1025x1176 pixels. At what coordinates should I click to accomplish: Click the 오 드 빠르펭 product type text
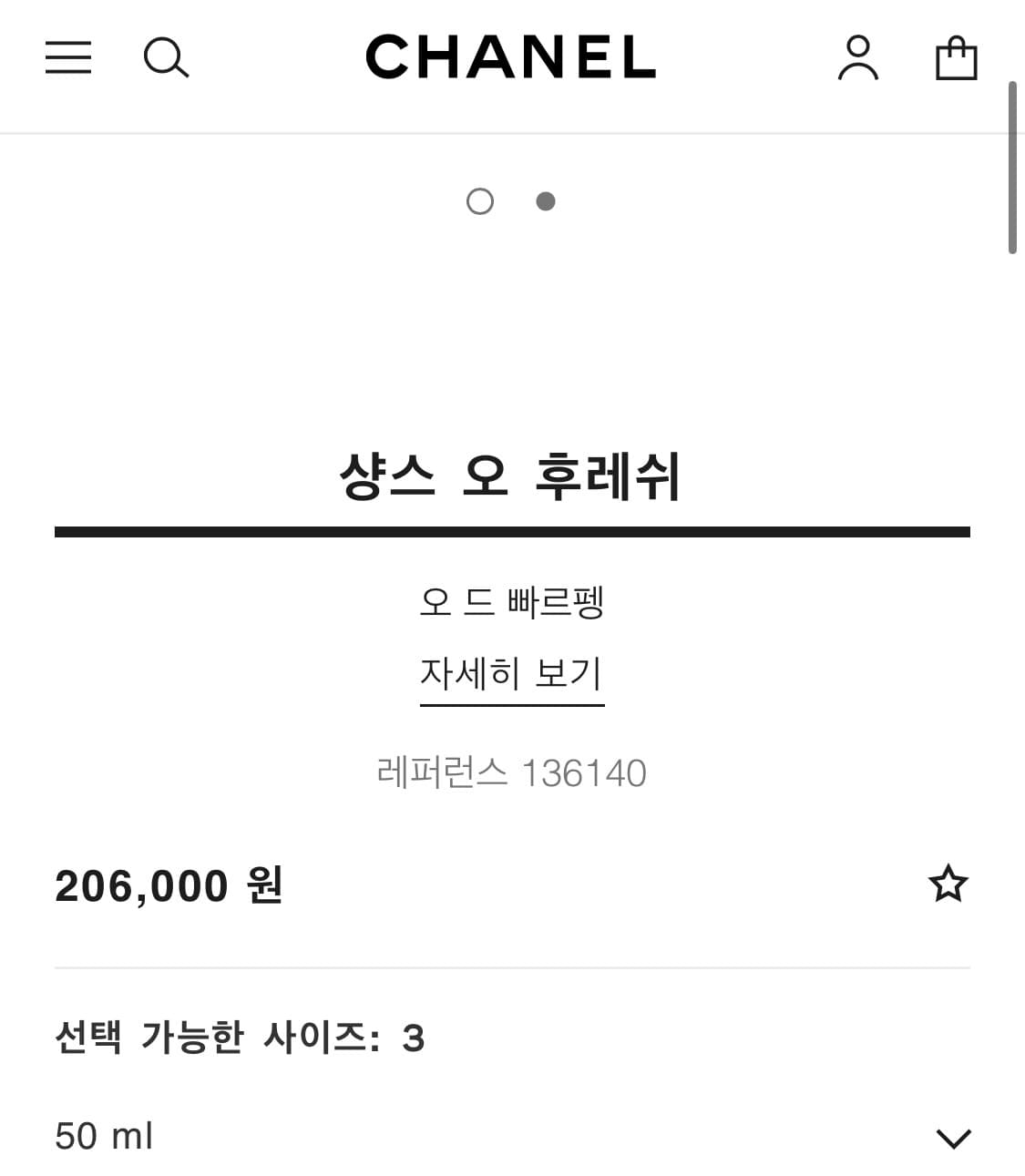click(x=512, y=604)
